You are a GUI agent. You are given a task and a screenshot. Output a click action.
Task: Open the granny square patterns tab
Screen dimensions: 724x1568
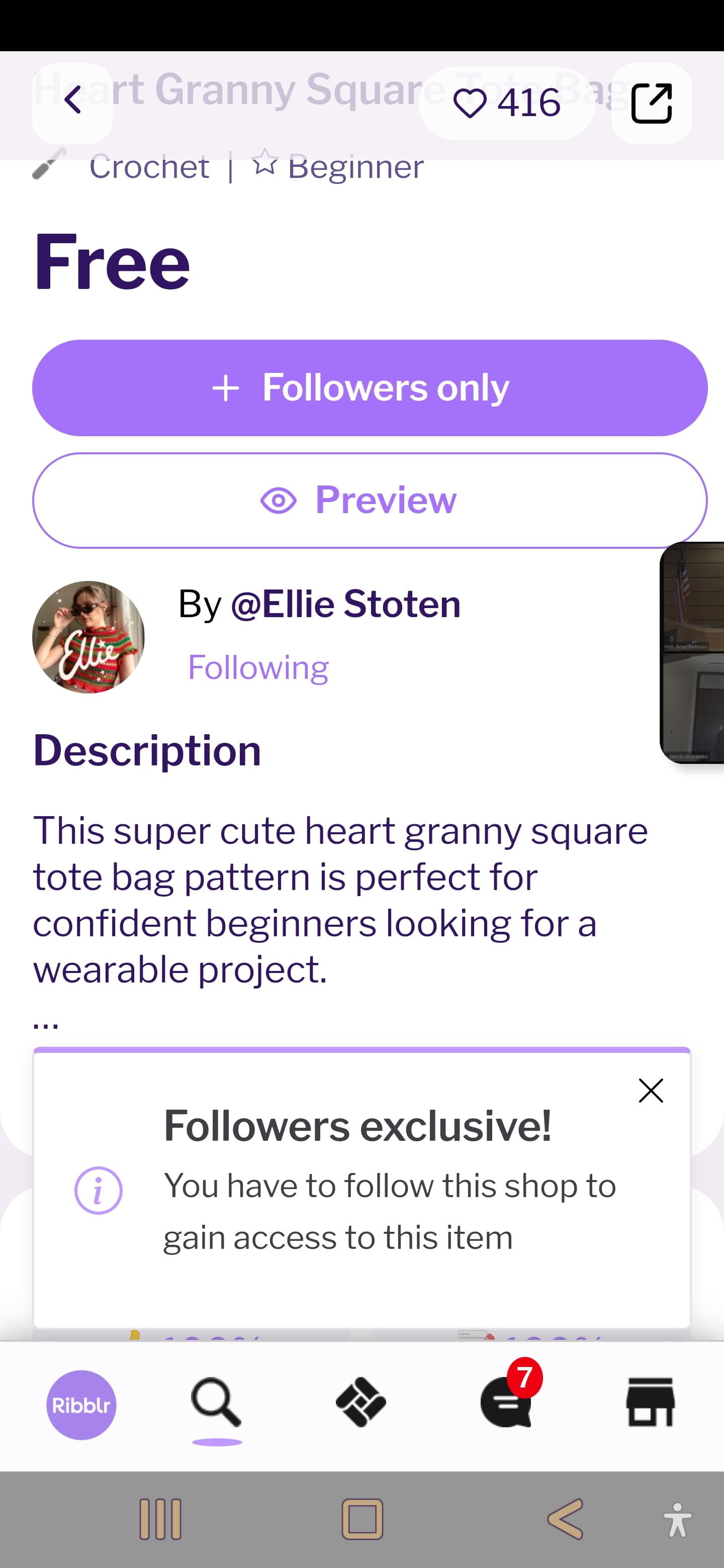361,1402
